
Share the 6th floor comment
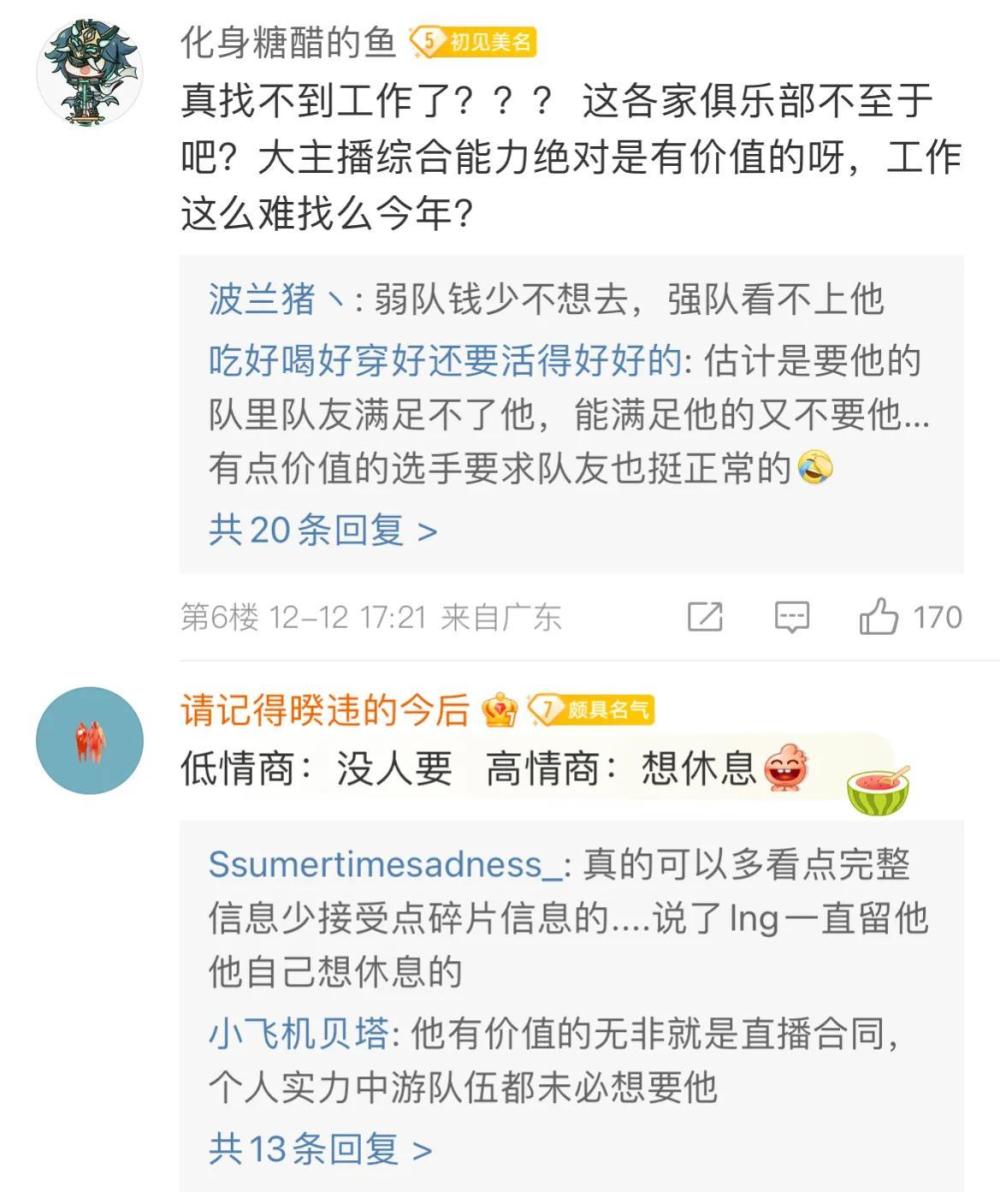[705, 617]
